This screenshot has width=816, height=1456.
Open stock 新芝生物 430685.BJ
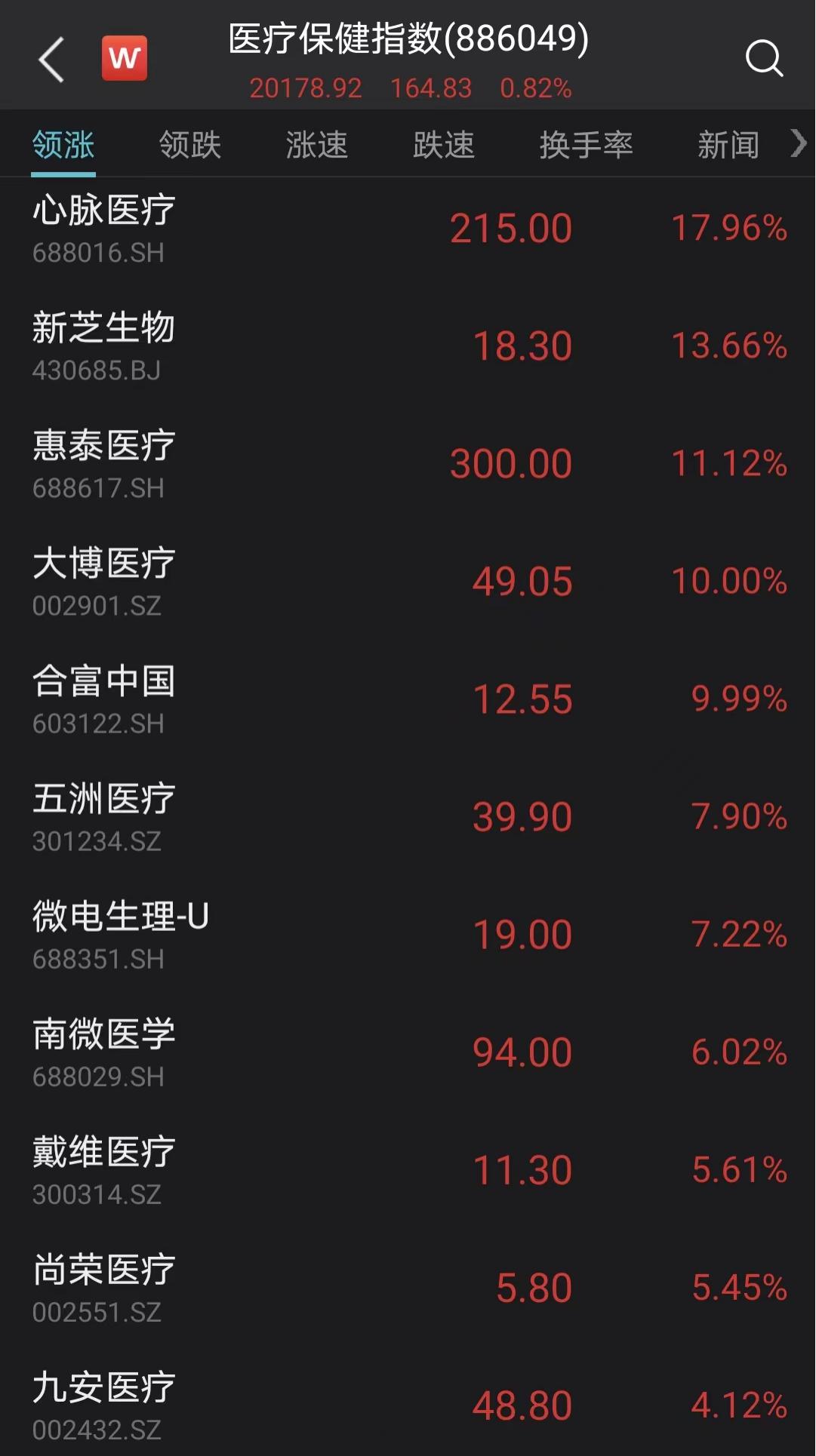408,346
